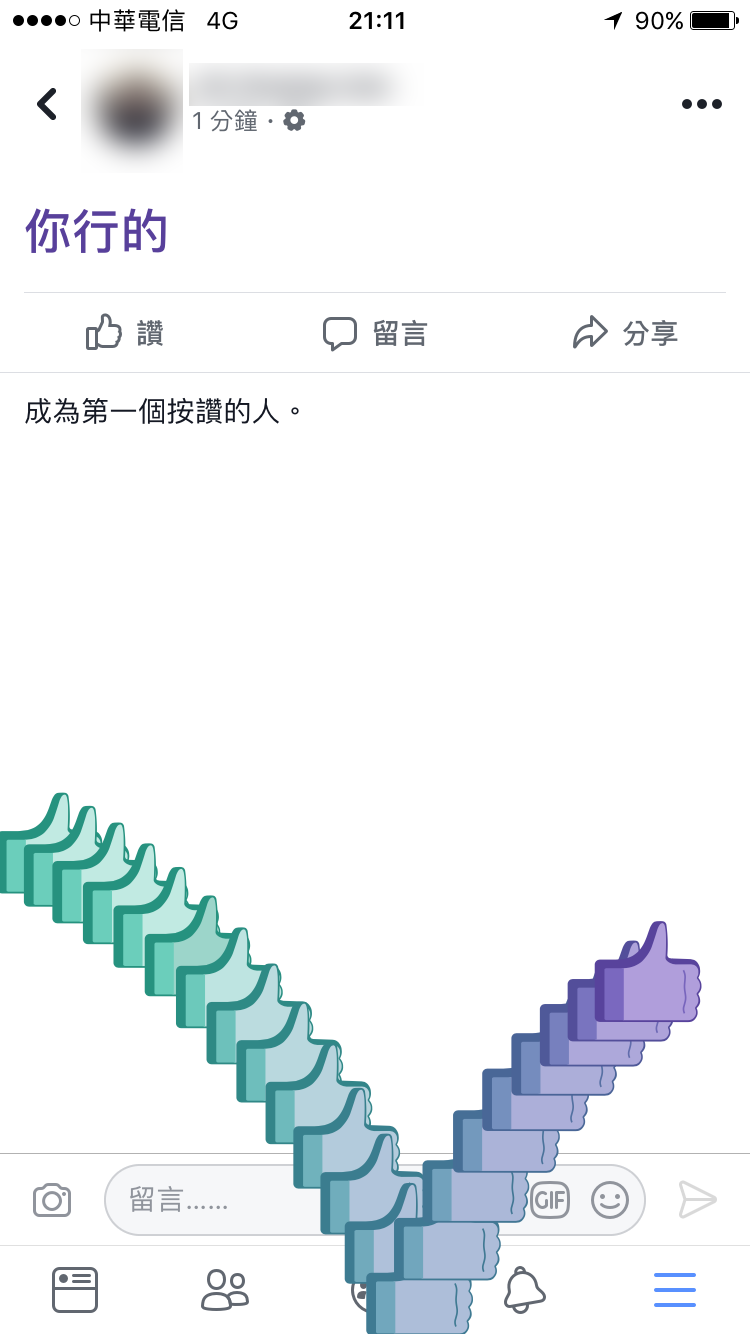Share the post via 分享

625,333
